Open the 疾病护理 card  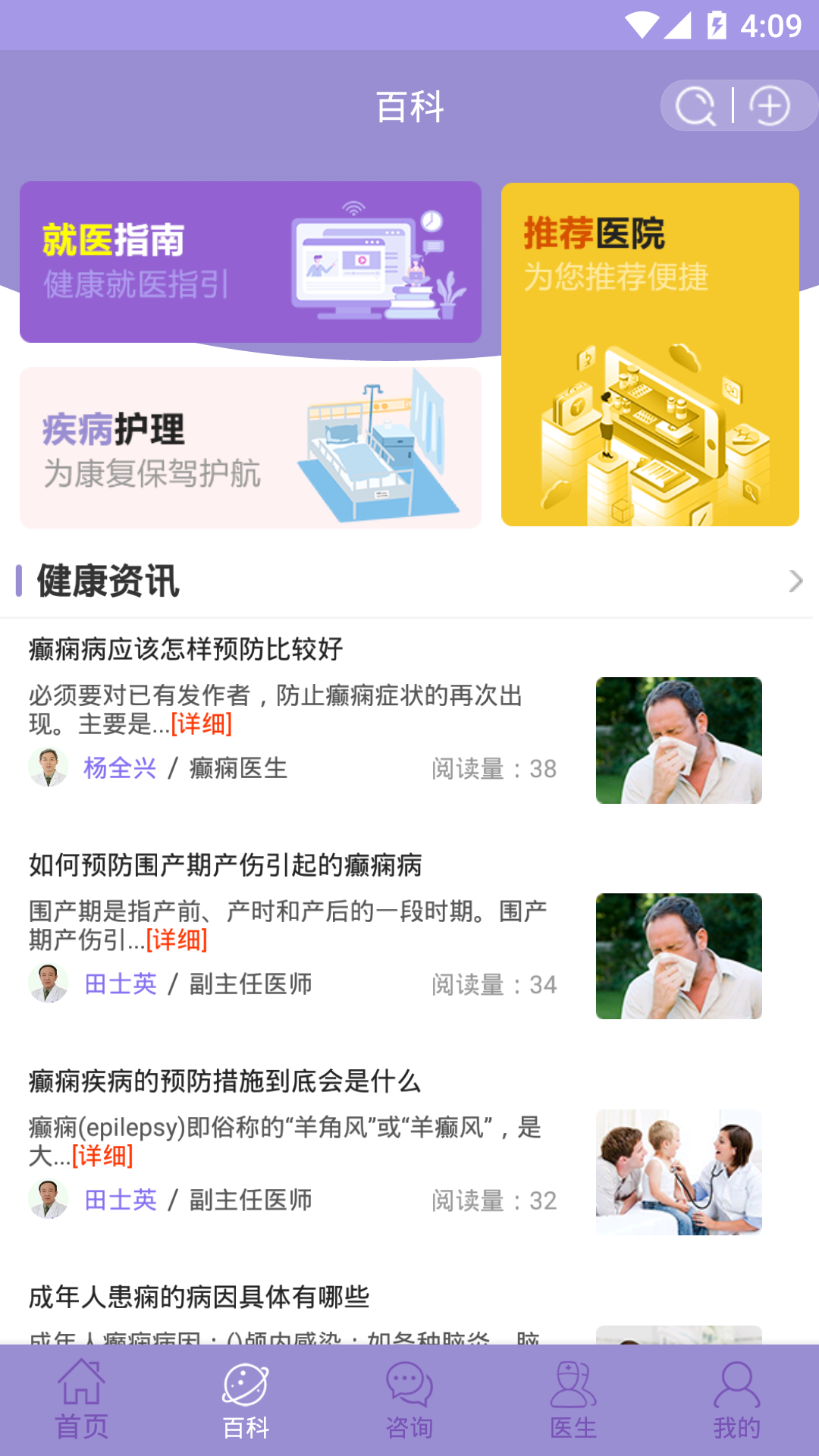250,447
